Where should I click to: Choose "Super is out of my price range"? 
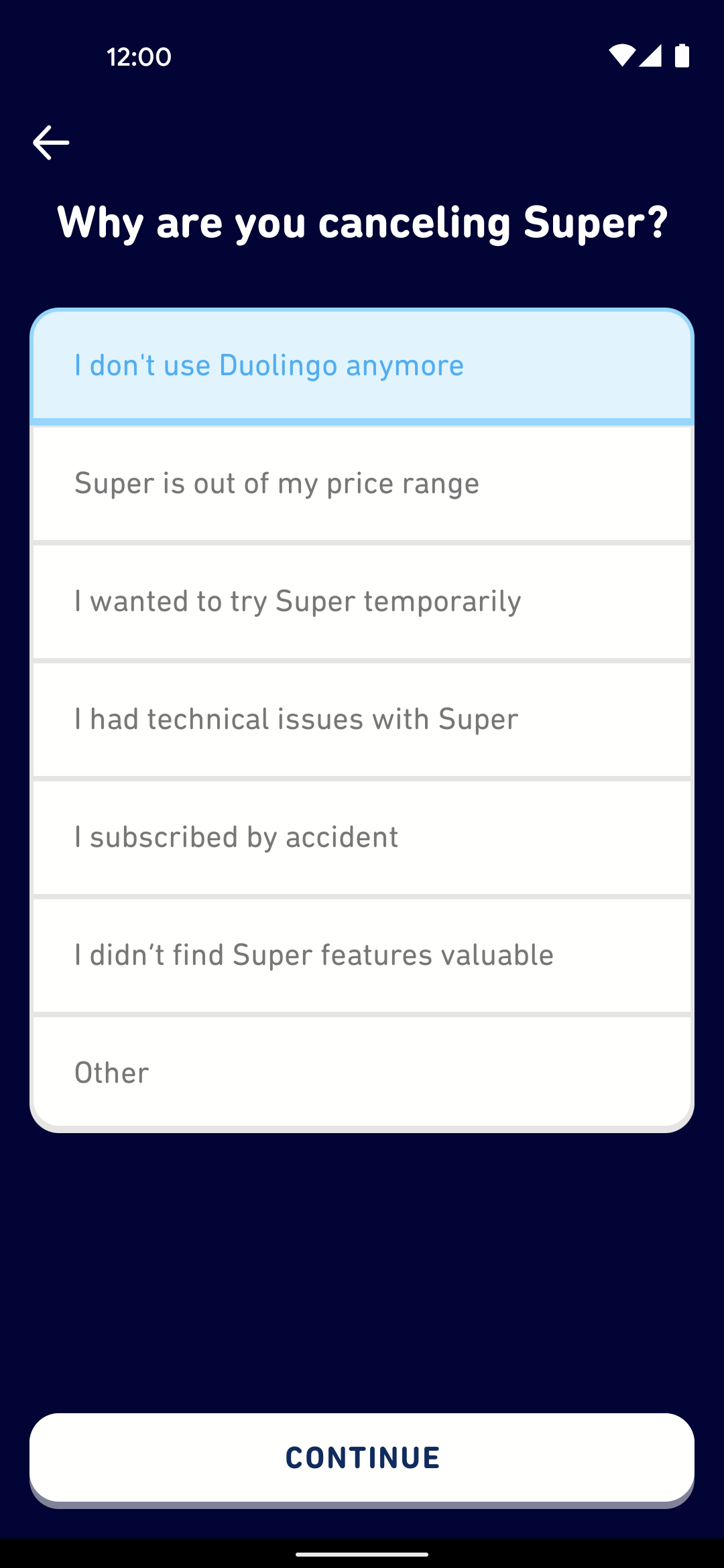click(362, 484)
